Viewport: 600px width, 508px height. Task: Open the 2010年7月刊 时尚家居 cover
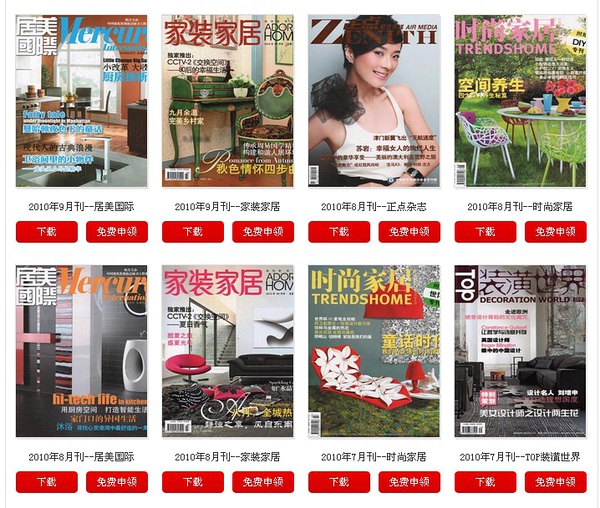pos(374,351)
